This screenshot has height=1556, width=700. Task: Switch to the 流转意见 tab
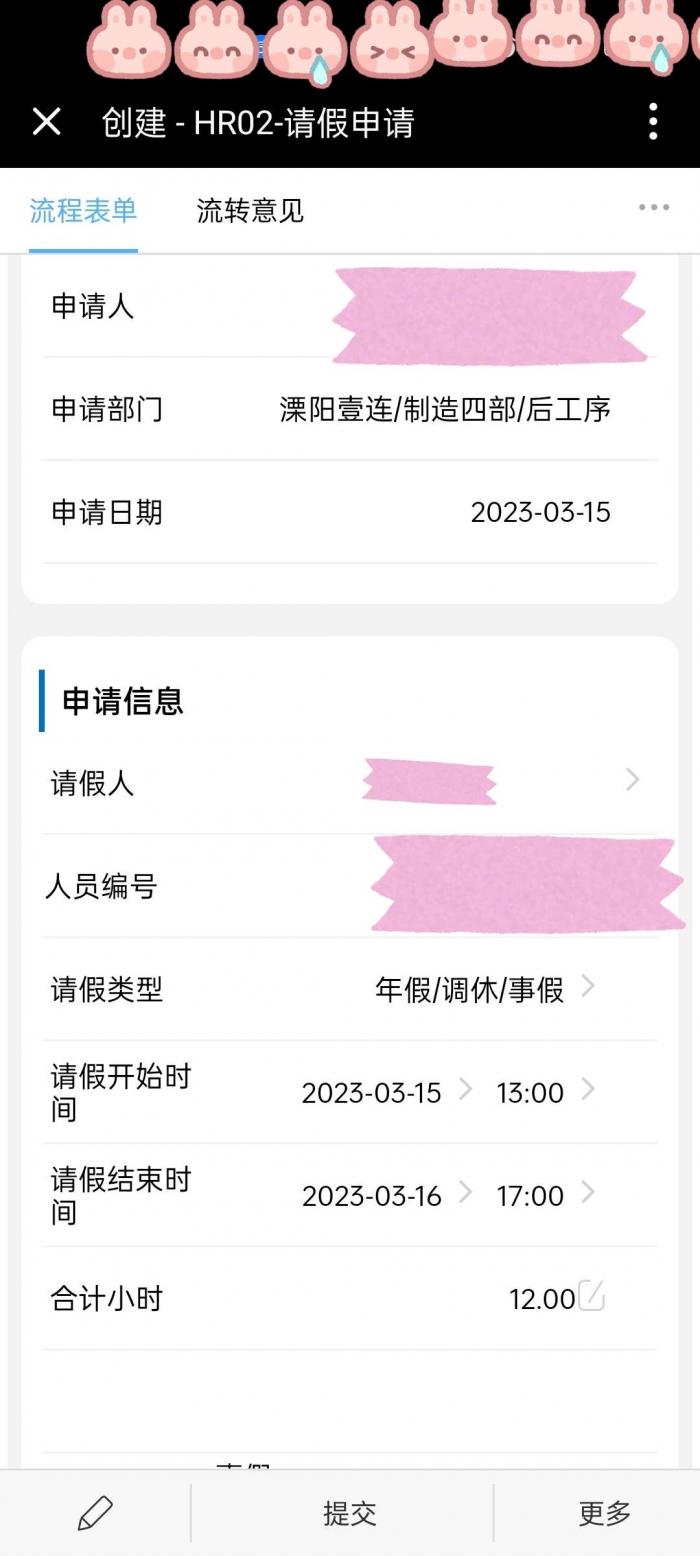pos(250,211)
